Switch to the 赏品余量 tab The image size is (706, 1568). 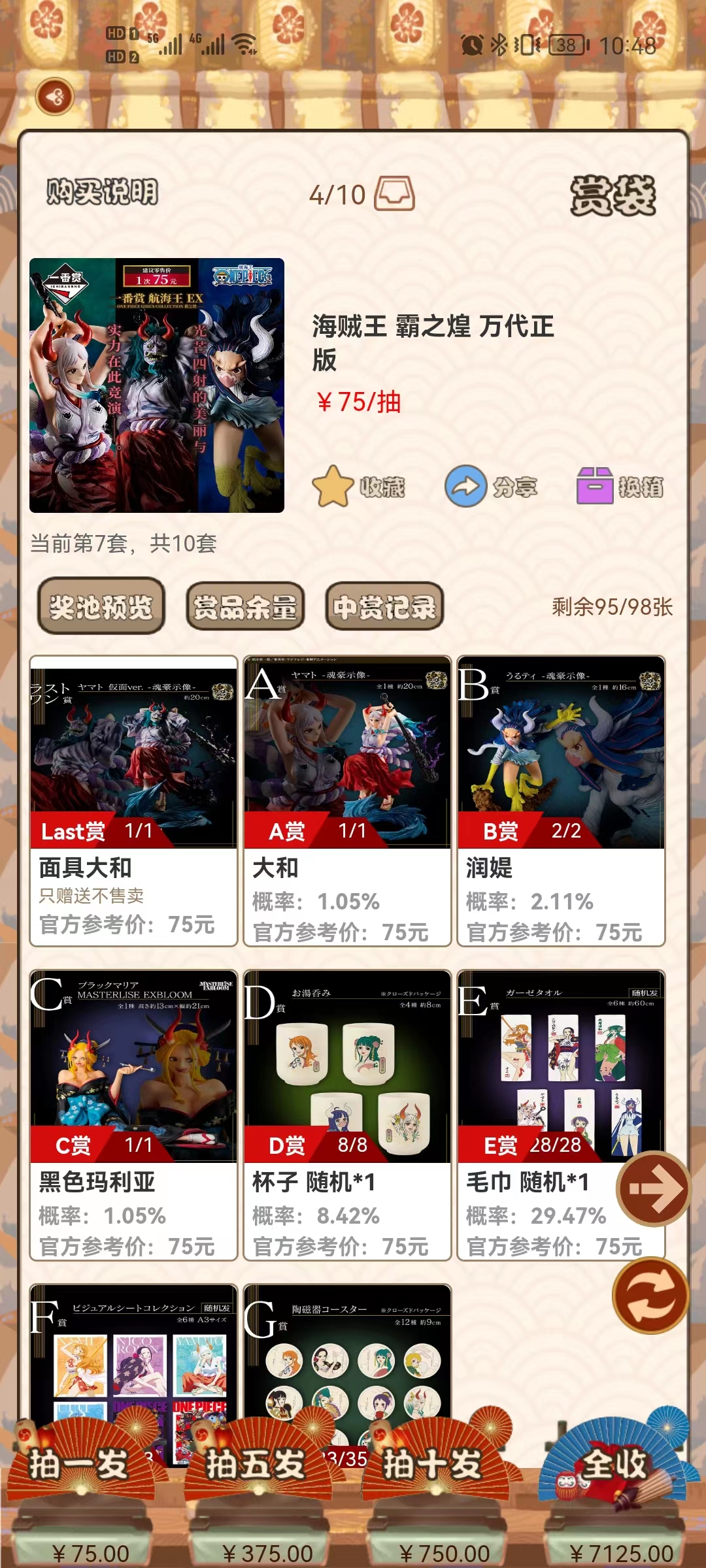(245, 607)
